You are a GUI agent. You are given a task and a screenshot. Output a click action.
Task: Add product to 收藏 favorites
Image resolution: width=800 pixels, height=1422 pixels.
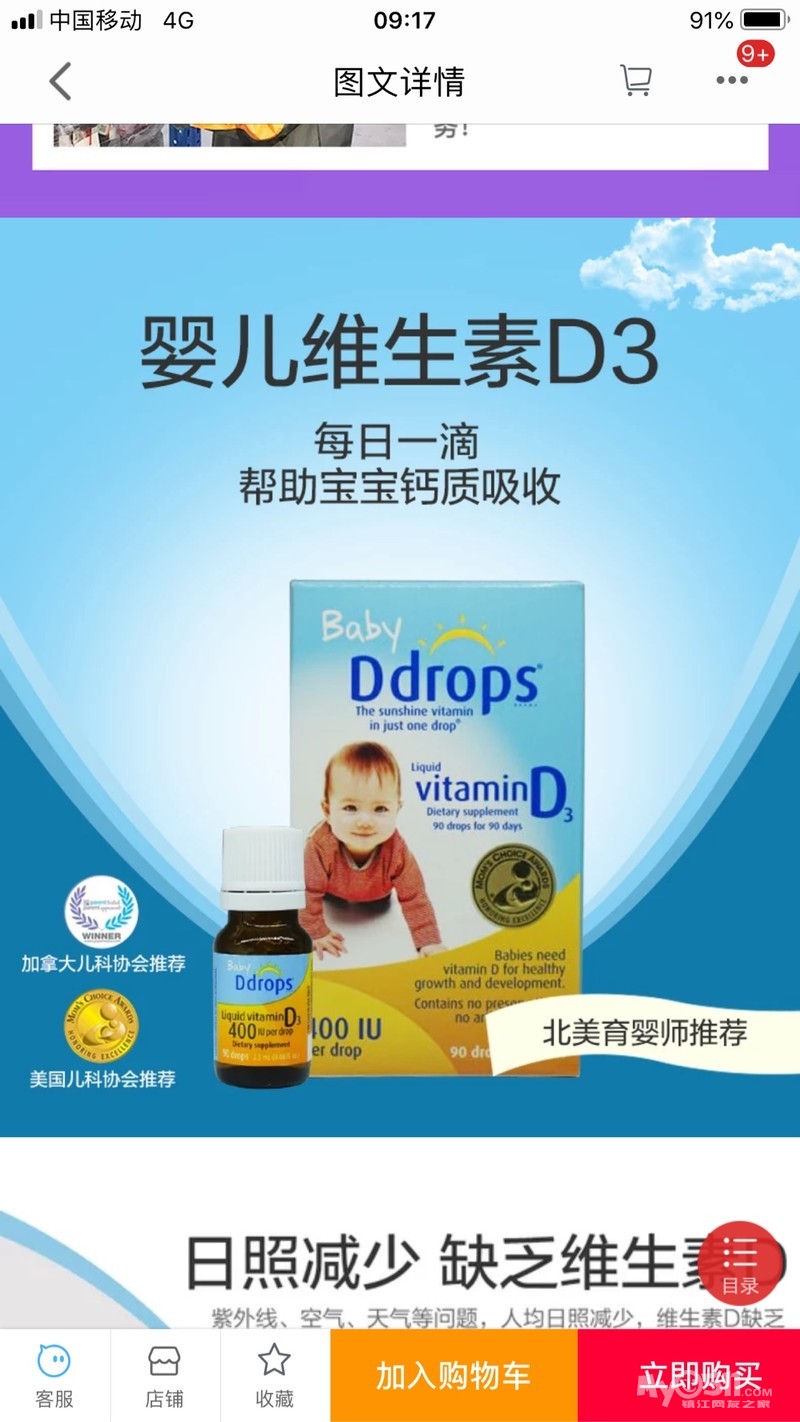click(274, 1376)
